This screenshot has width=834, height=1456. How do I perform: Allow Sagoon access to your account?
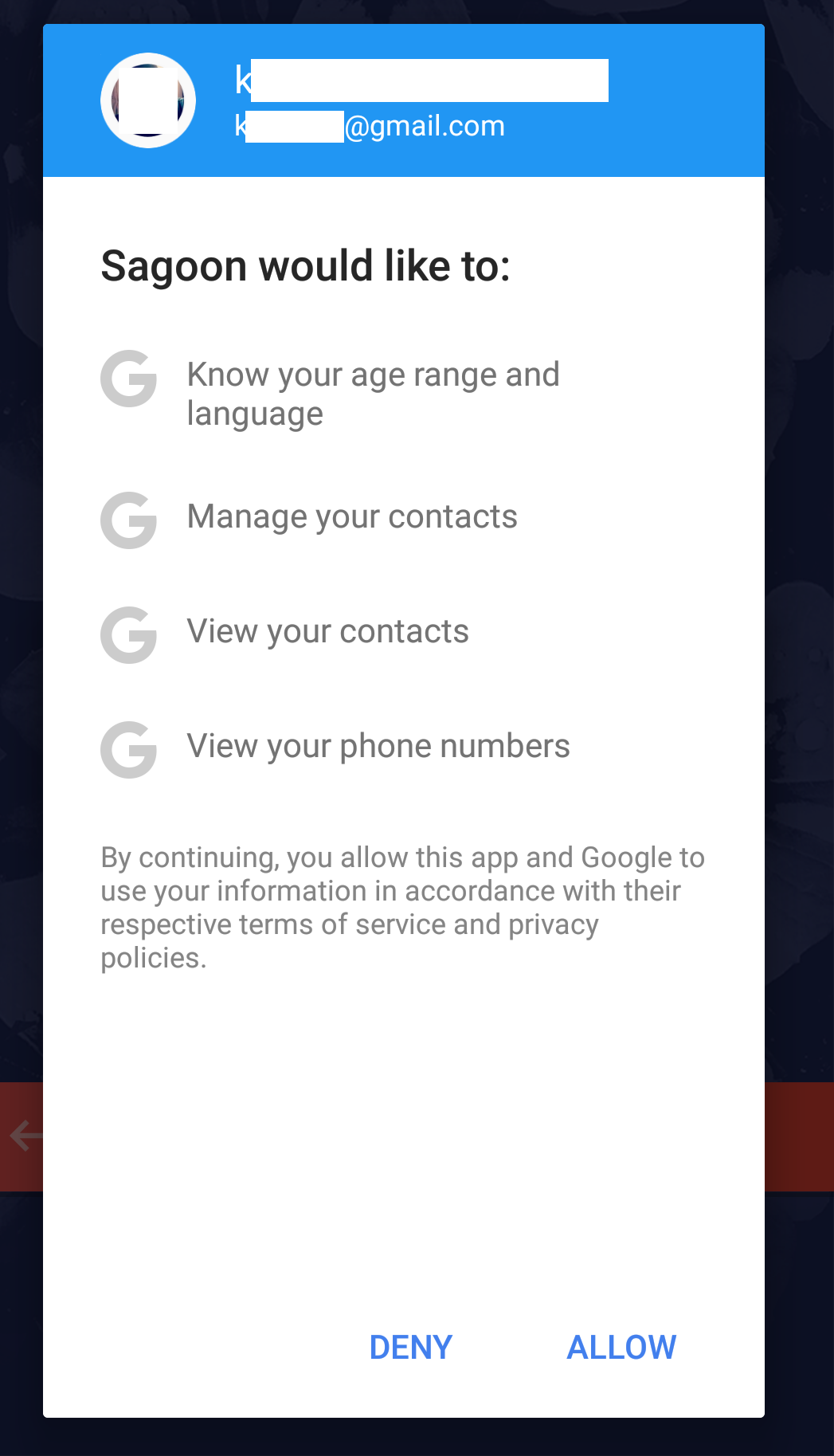621,1348
